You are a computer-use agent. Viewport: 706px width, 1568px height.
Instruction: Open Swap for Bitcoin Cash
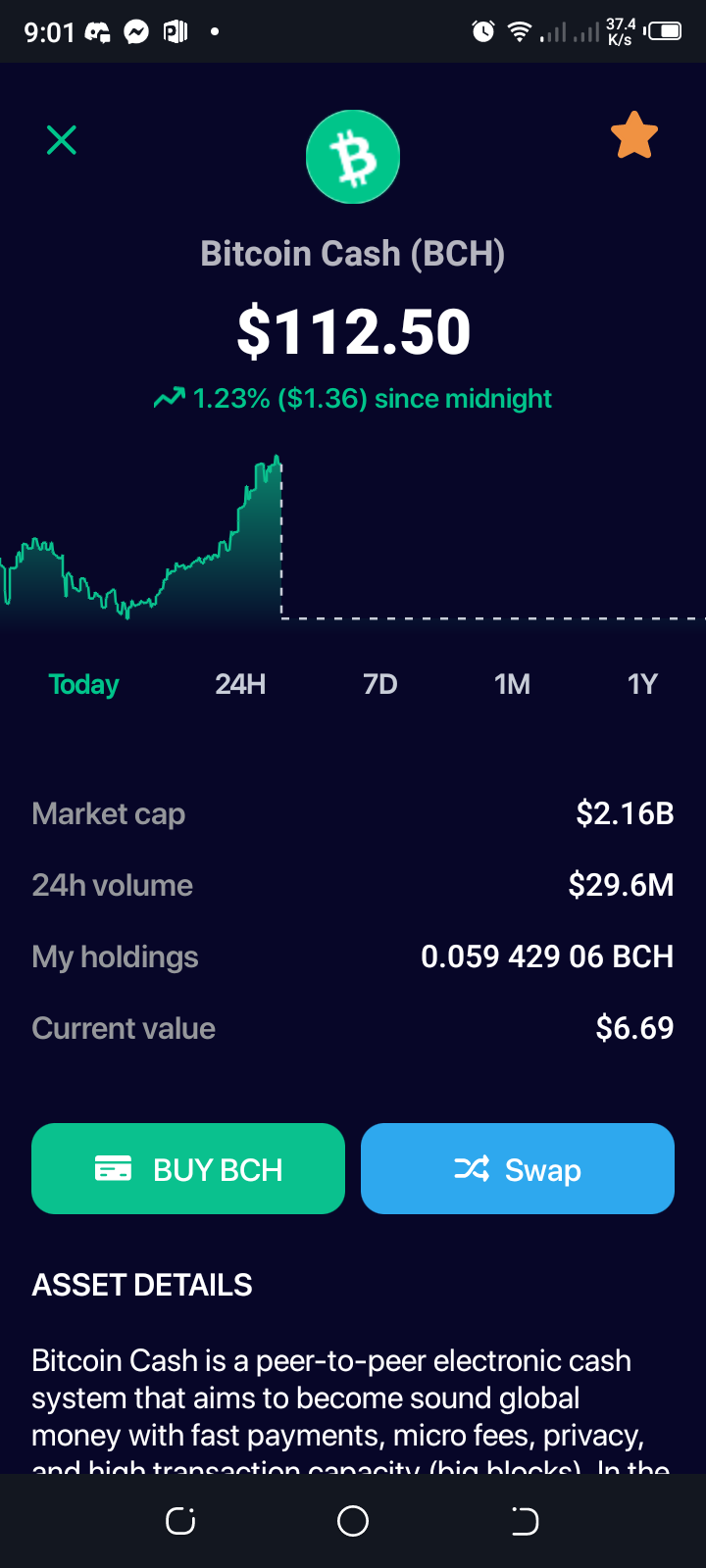coord(518,1169)
